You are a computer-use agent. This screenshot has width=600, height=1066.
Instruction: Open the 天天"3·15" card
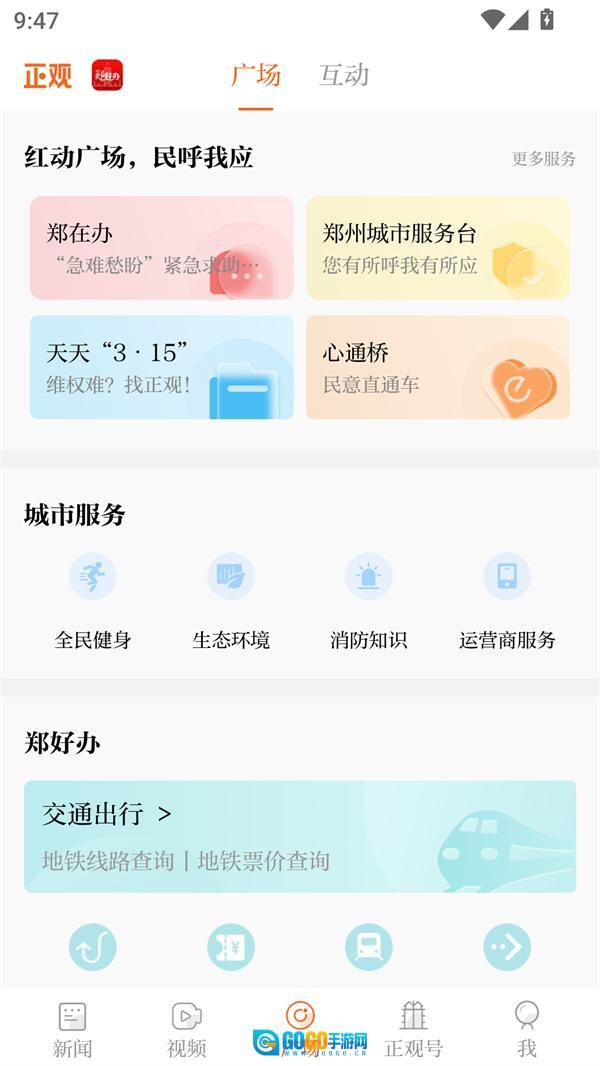162,367
